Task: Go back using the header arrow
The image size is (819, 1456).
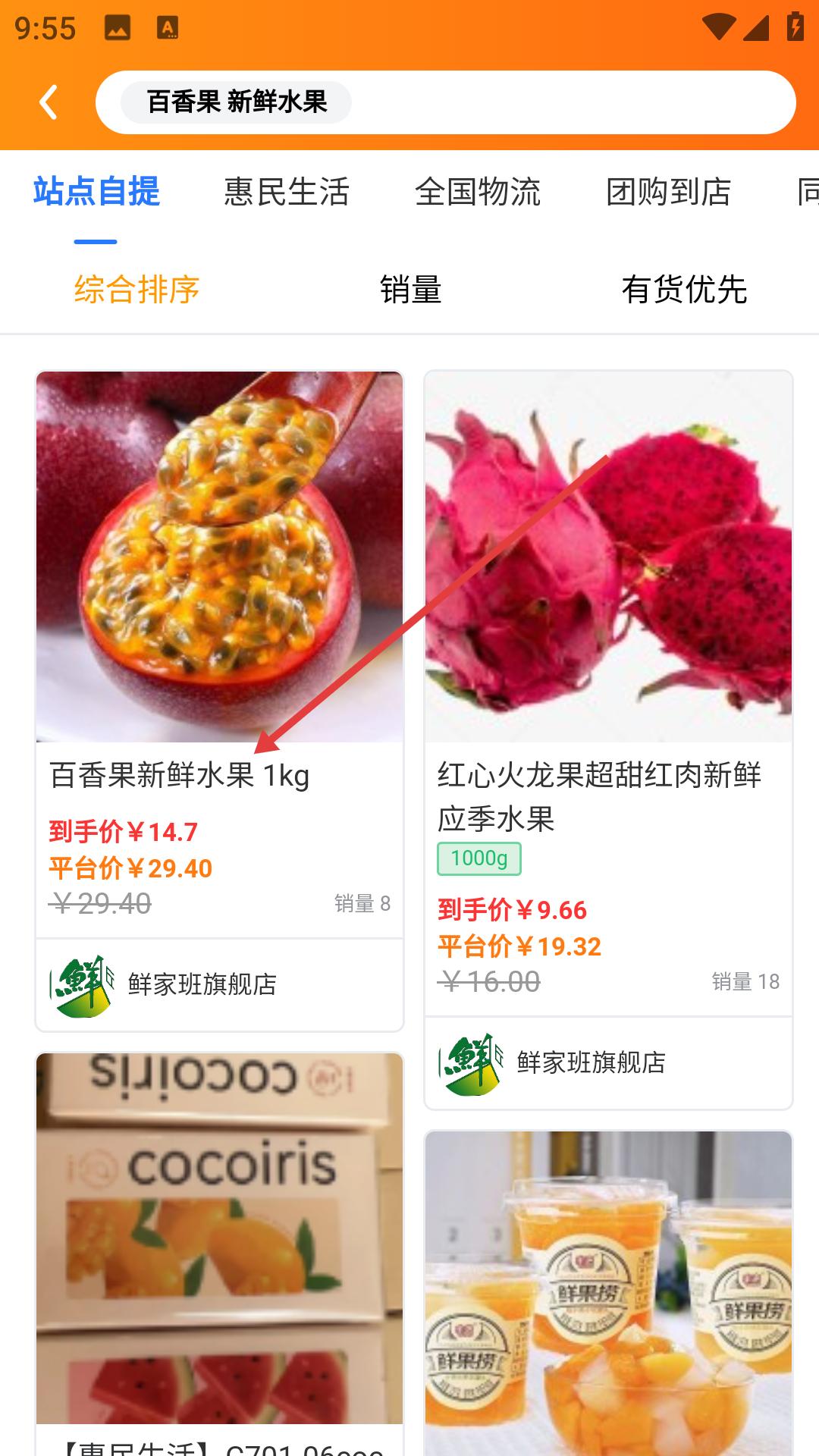Action: (x=49, y=102)
